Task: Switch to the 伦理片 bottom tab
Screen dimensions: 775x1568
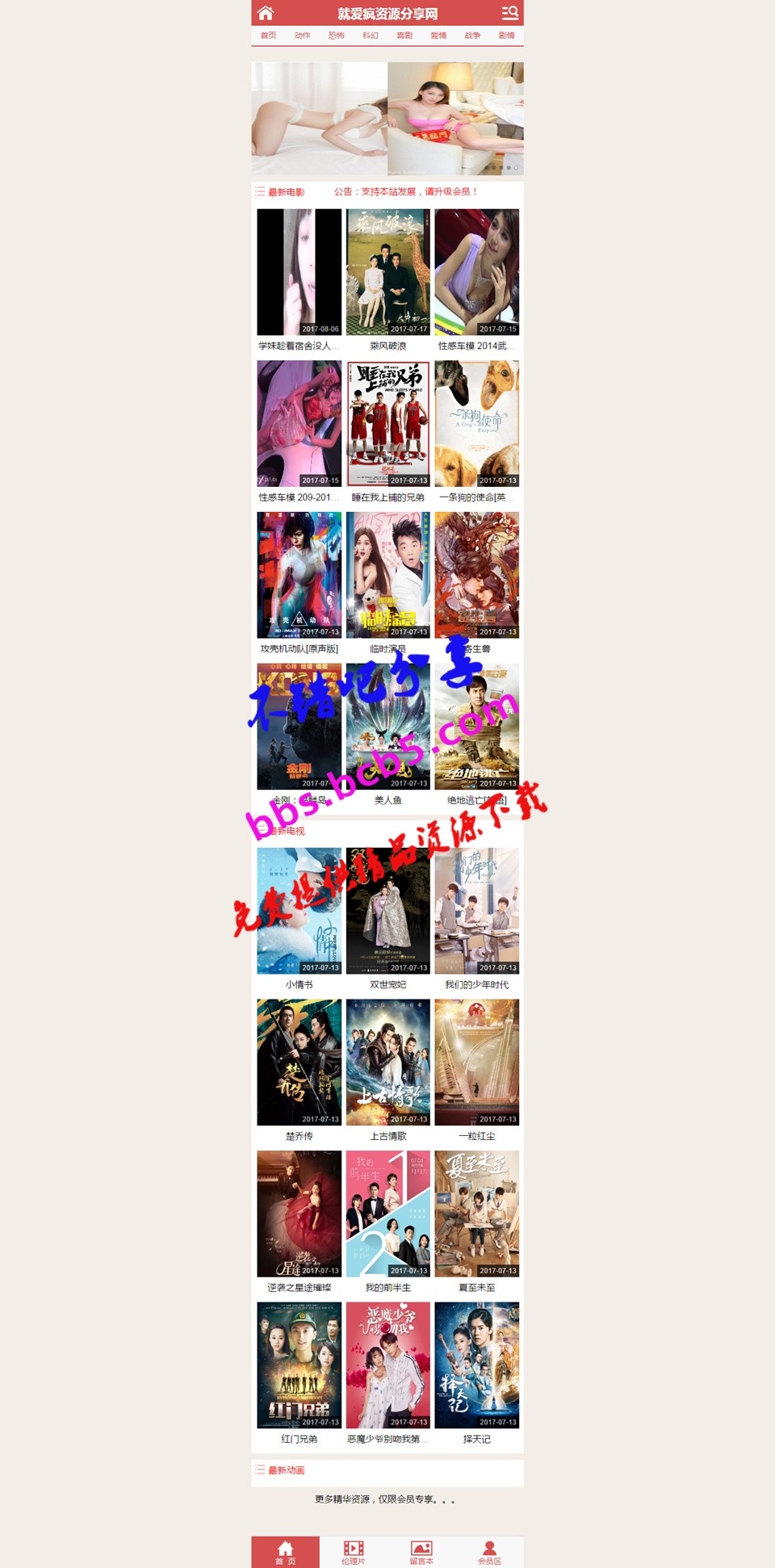Action: [354, 1552]
